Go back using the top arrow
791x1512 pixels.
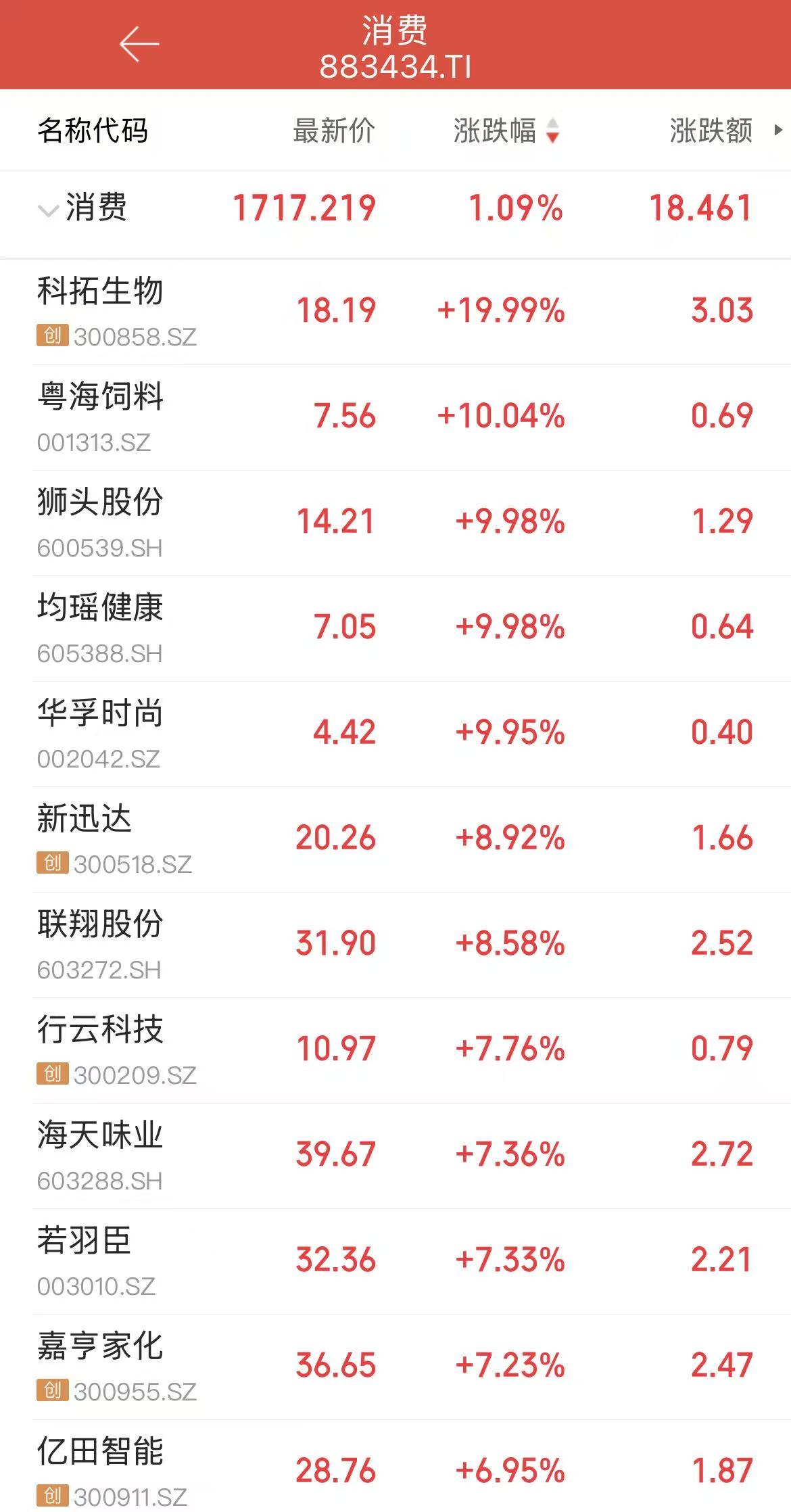[139, 45]
